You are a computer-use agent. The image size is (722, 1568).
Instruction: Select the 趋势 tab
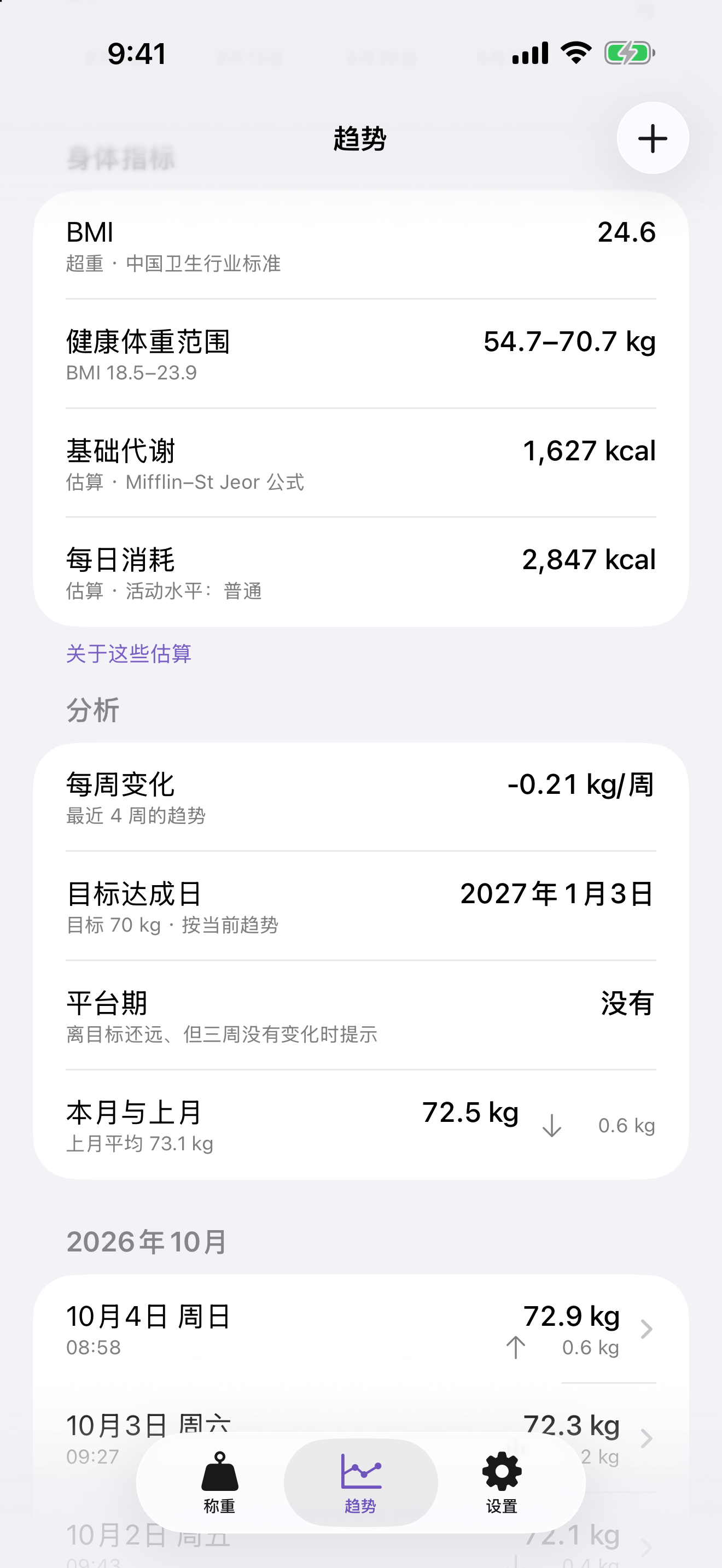point(361,1482)
